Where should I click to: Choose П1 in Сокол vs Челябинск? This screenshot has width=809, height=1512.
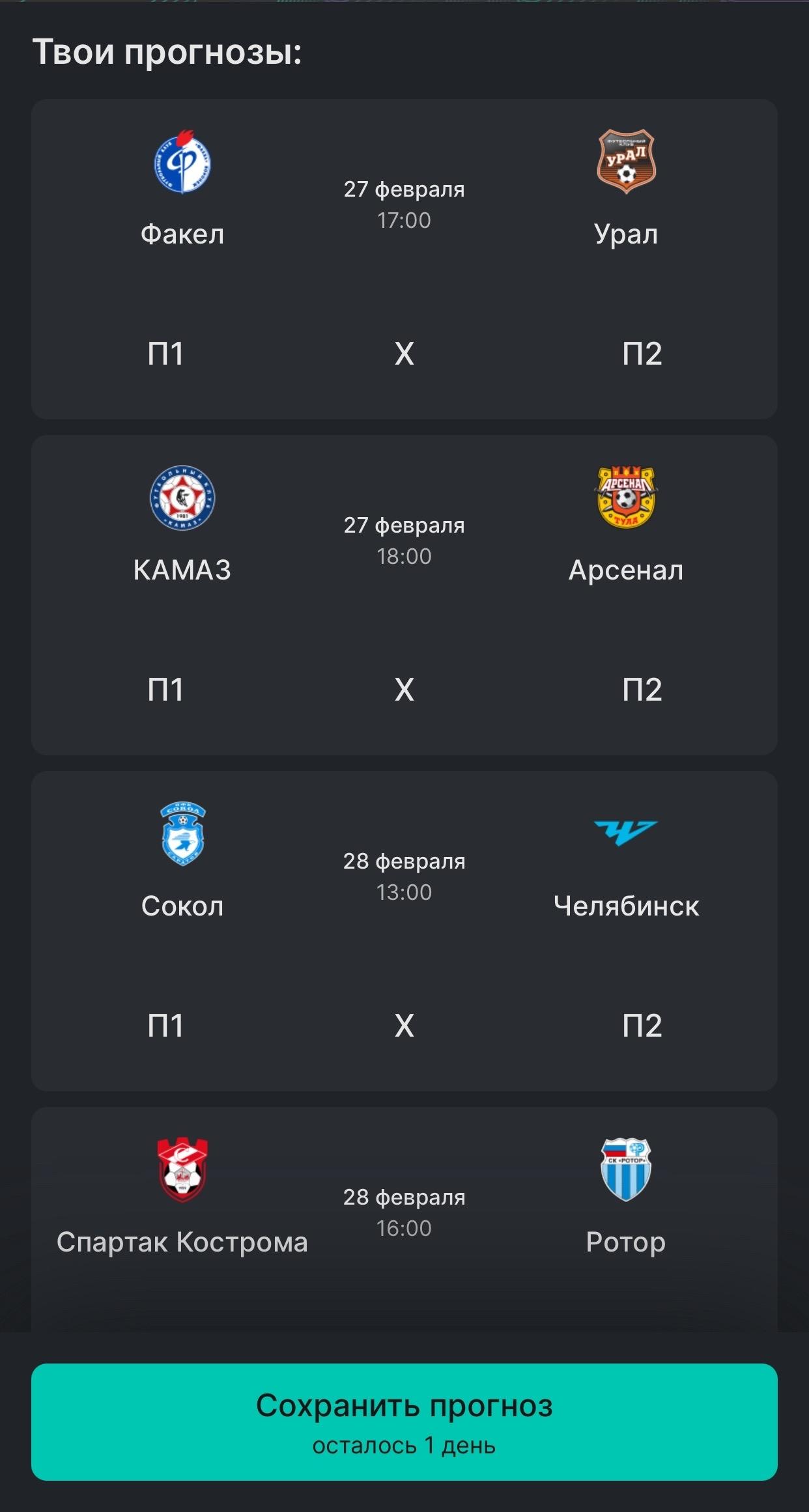pyautogui.click(x=165, y=1026)
